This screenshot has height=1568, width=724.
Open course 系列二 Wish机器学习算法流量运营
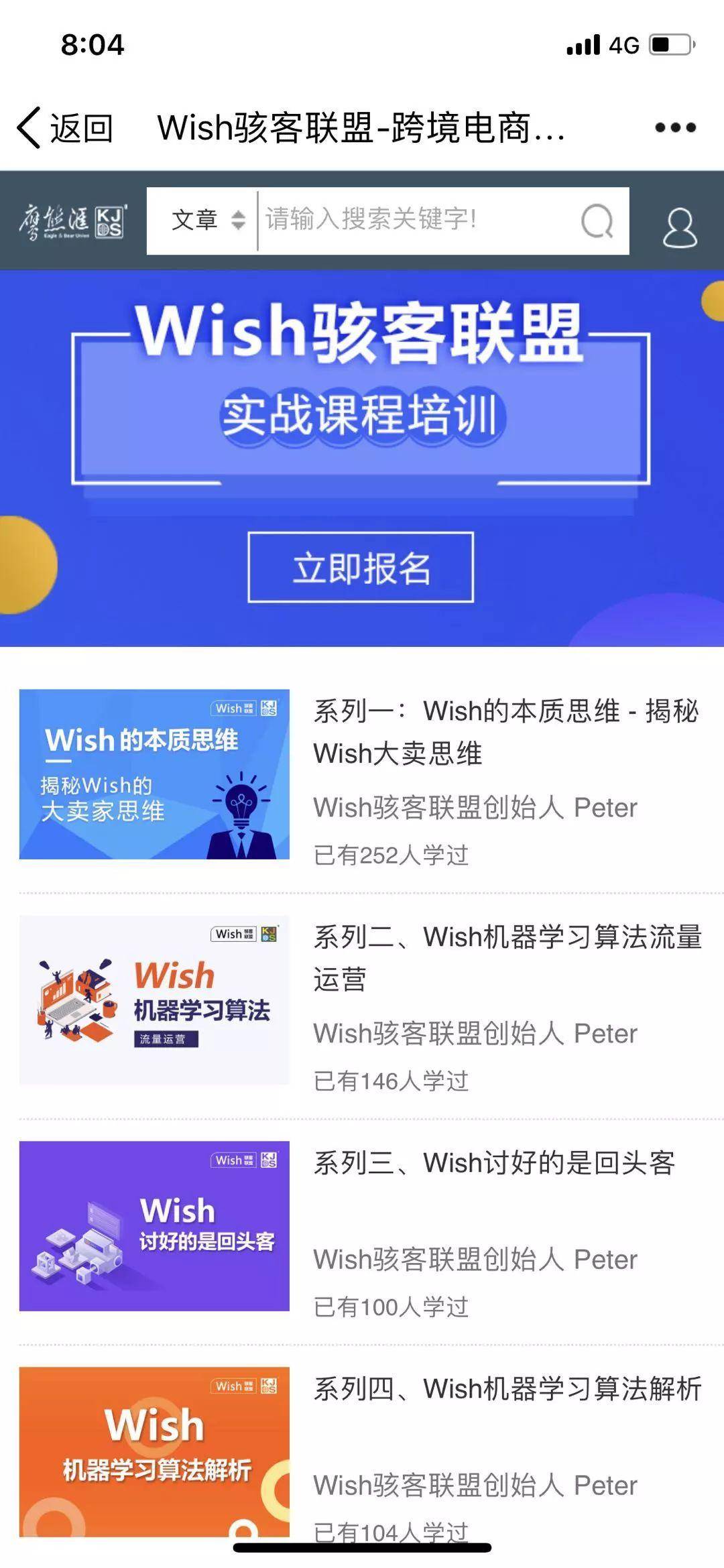pos(506,957)
